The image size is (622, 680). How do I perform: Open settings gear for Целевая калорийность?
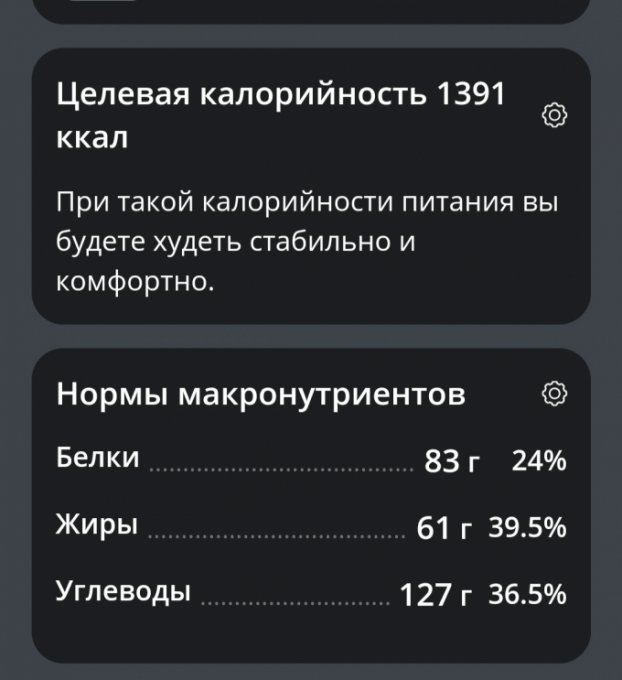point(555,117)
